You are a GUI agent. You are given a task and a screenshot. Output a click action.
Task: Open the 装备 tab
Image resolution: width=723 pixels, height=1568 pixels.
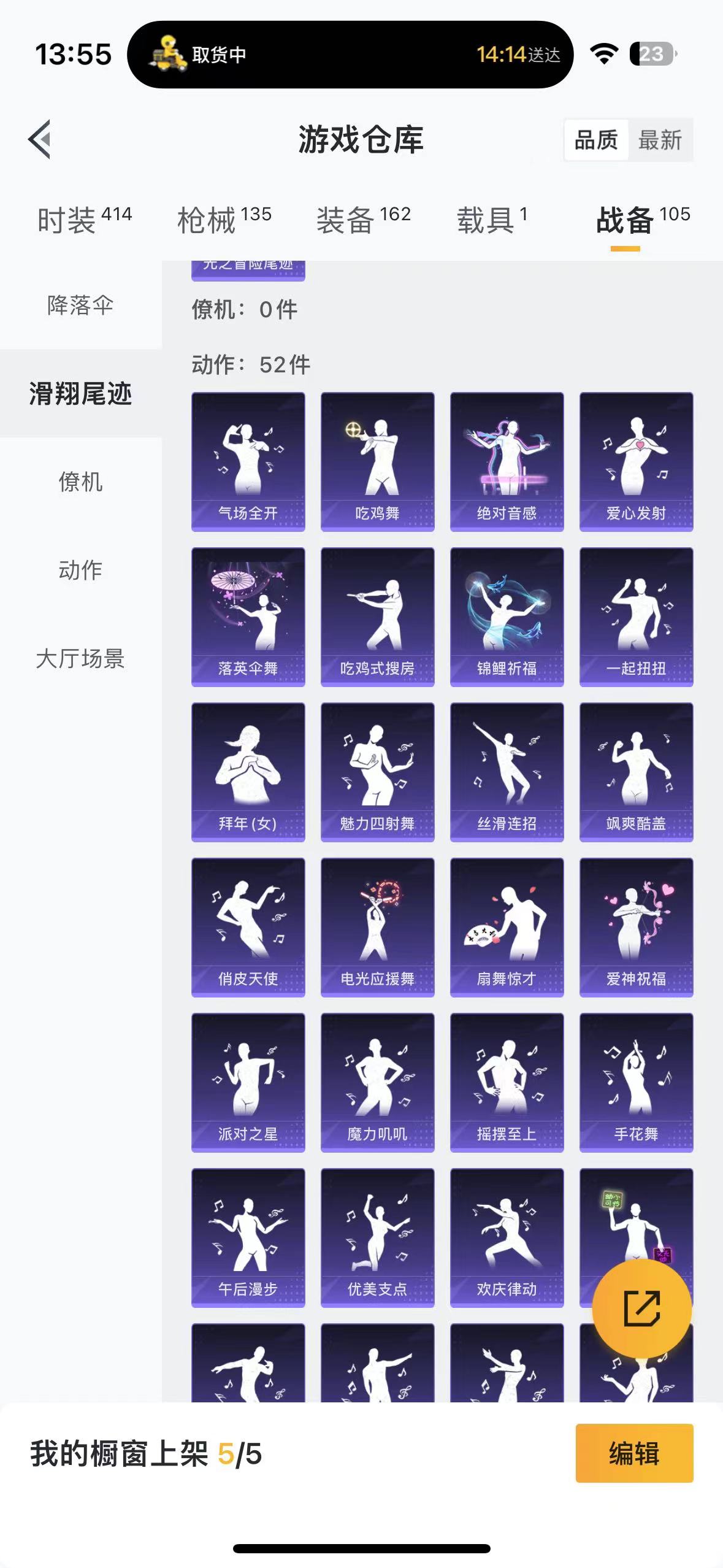pos(364,220)
